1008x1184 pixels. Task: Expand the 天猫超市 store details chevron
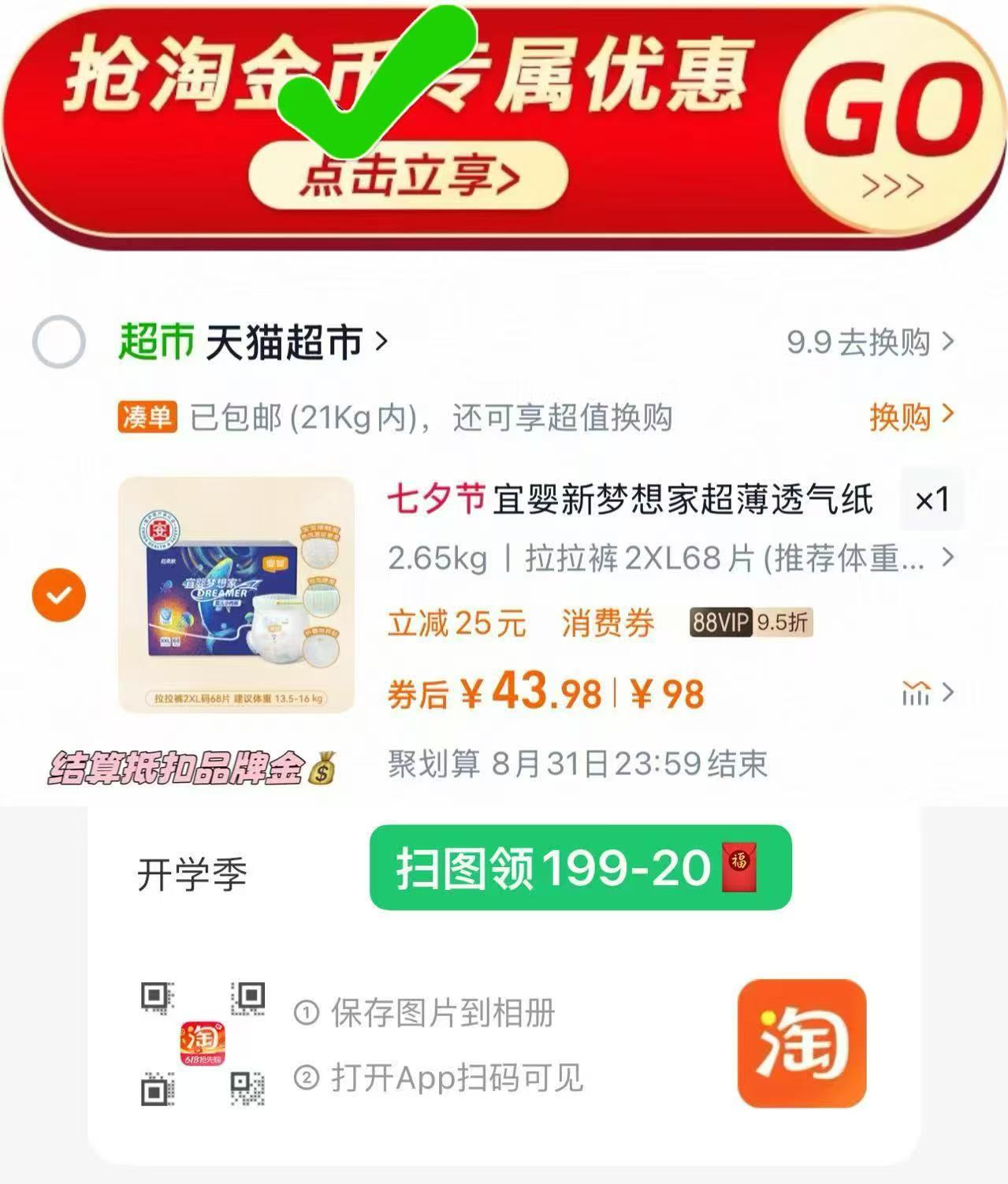click(386, 342)
